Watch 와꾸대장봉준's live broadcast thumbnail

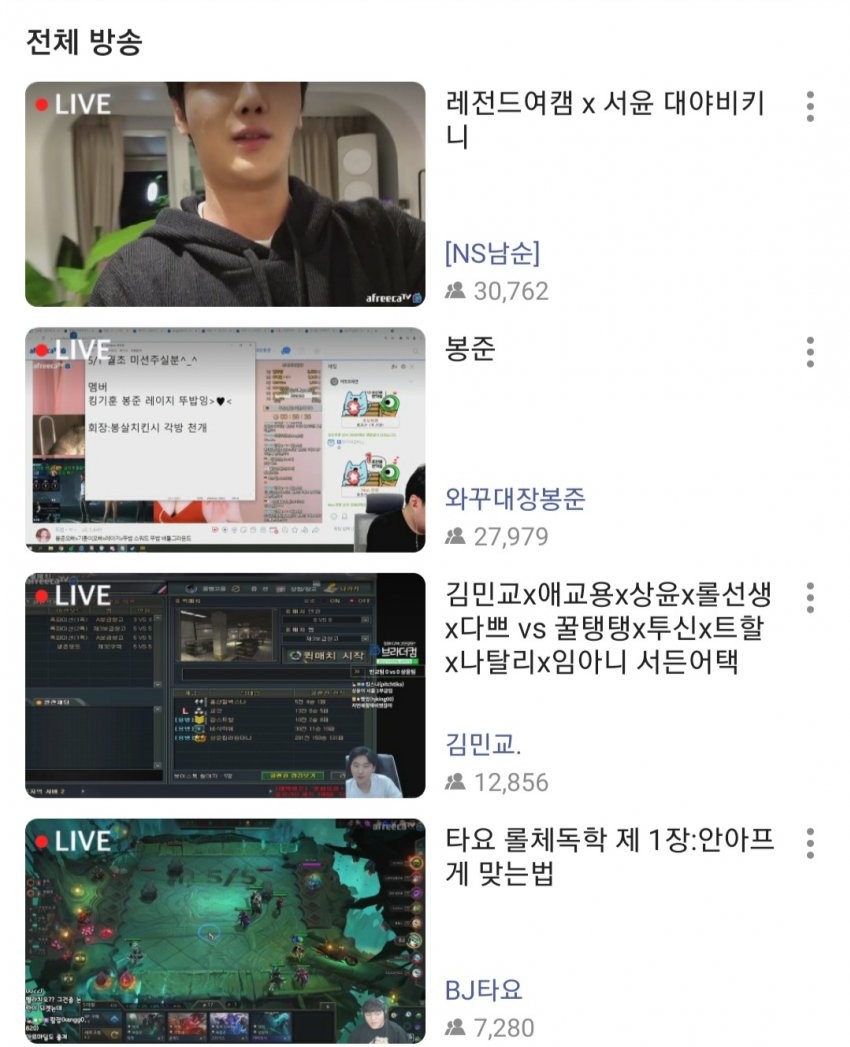(x=225, y=440)
